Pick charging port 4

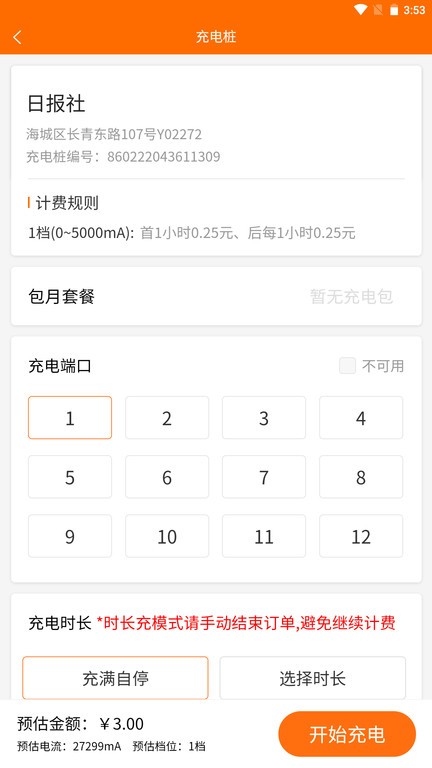tap(361, 418)
